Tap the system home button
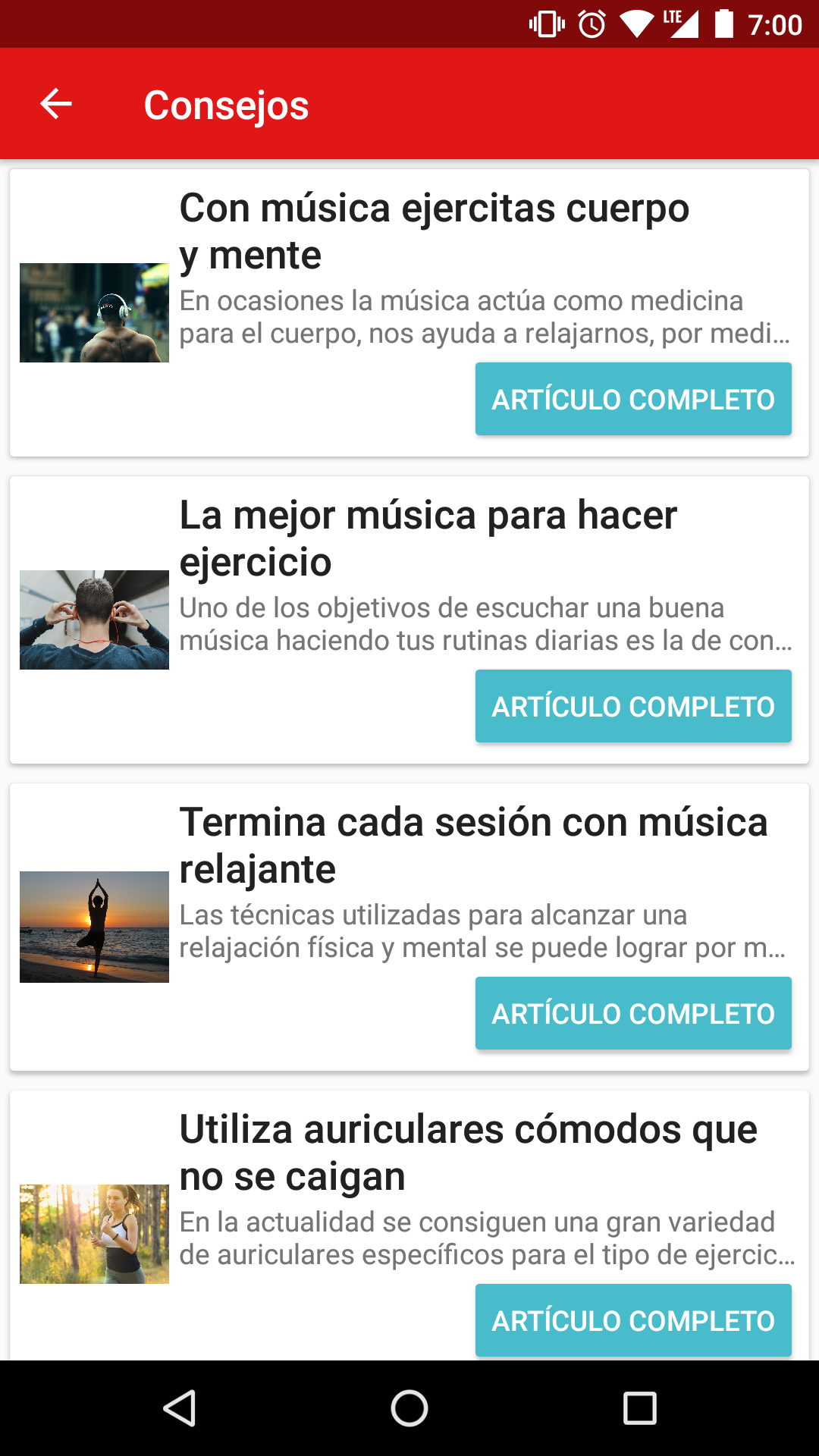This screenshot has width=819, height=1456. pos(409,1408)
